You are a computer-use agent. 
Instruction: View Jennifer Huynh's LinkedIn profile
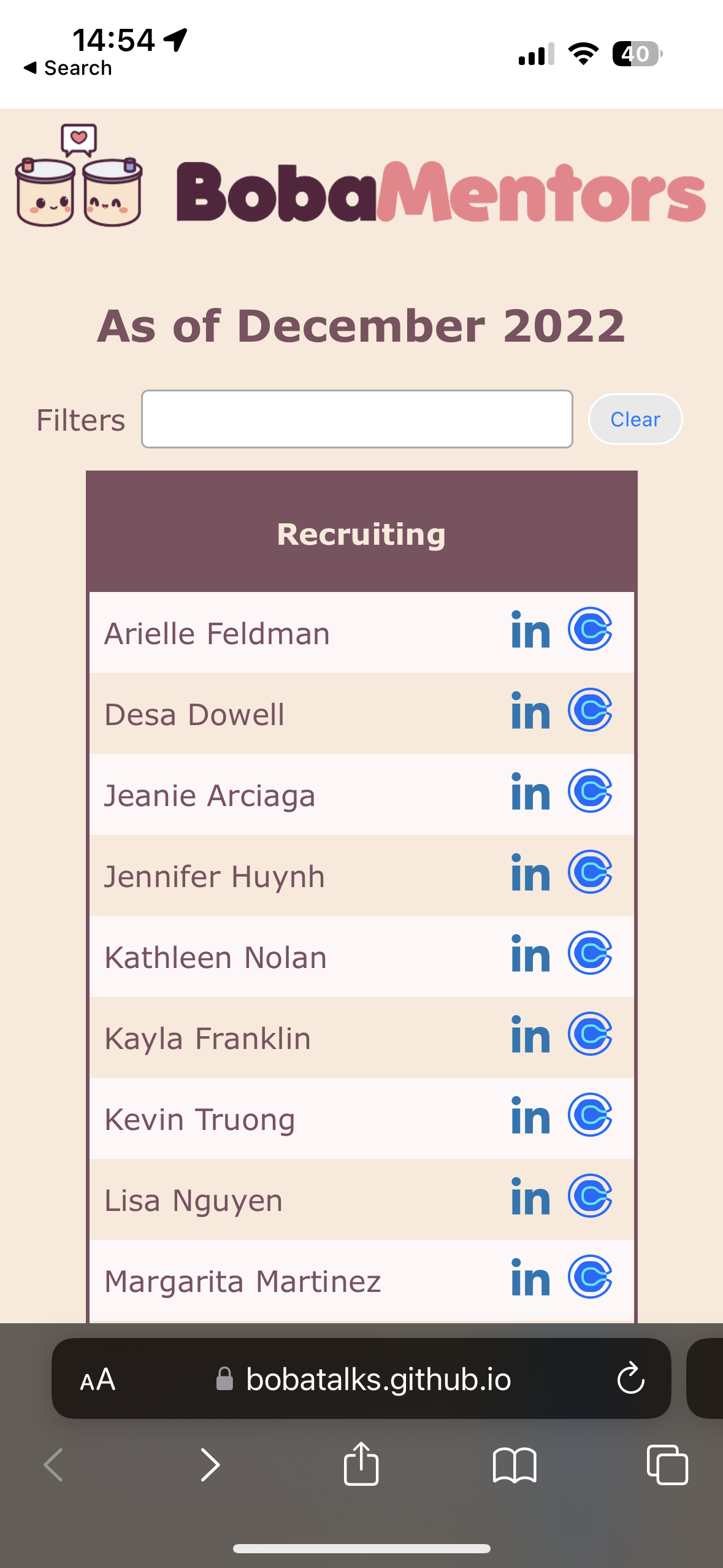pyautogui.click(x=530, y=874)
